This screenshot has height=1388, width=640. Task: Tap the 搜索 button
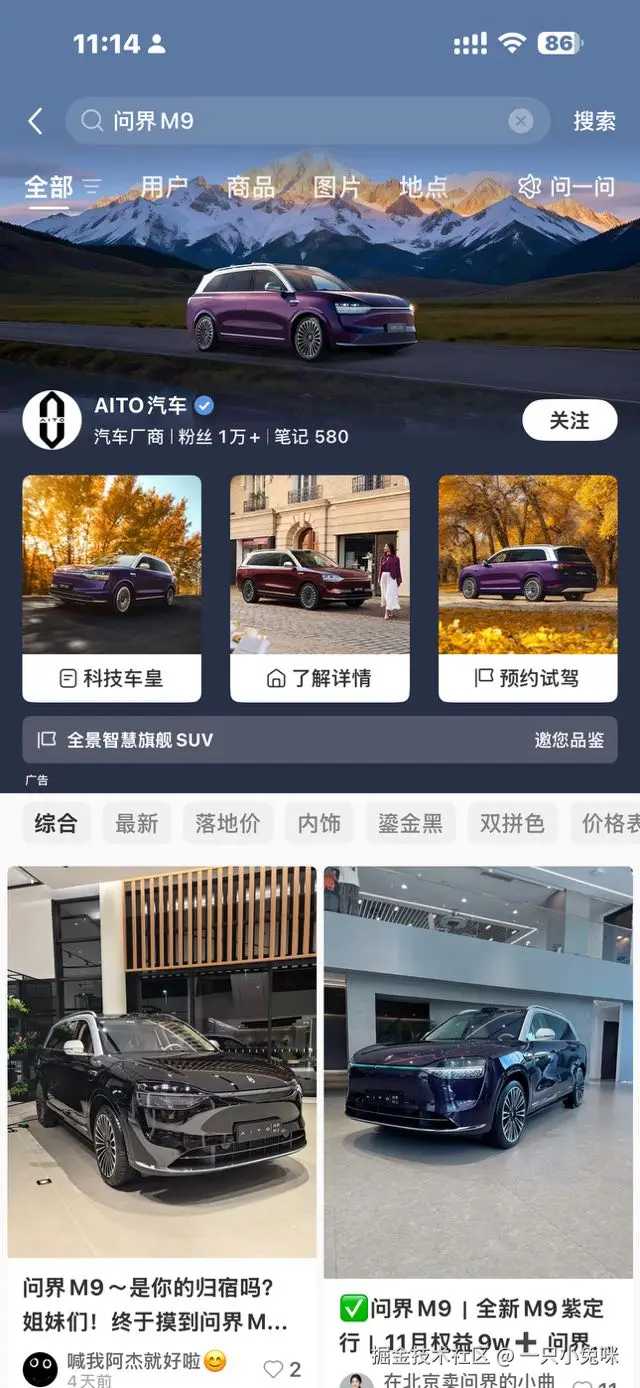[x=594, y=122]
